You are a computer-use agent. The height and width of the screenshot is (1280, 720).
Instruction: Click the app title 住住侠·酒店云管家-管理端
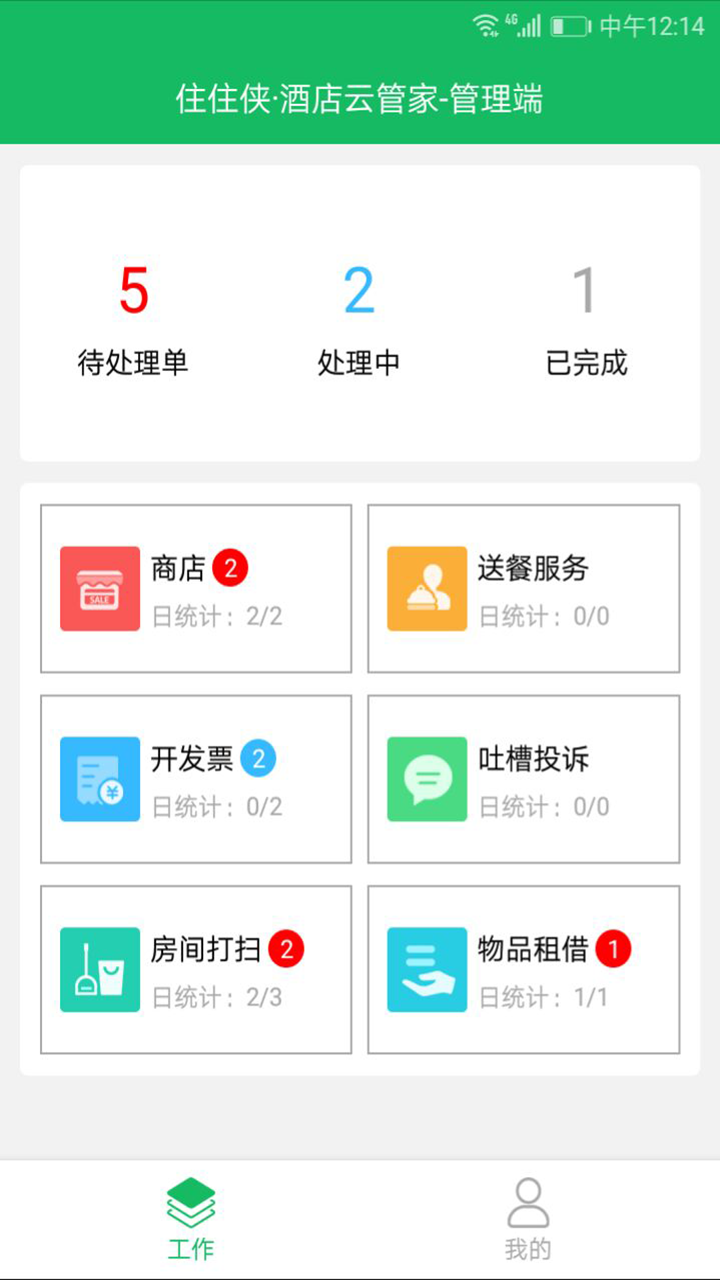click(x=359, y=101)
